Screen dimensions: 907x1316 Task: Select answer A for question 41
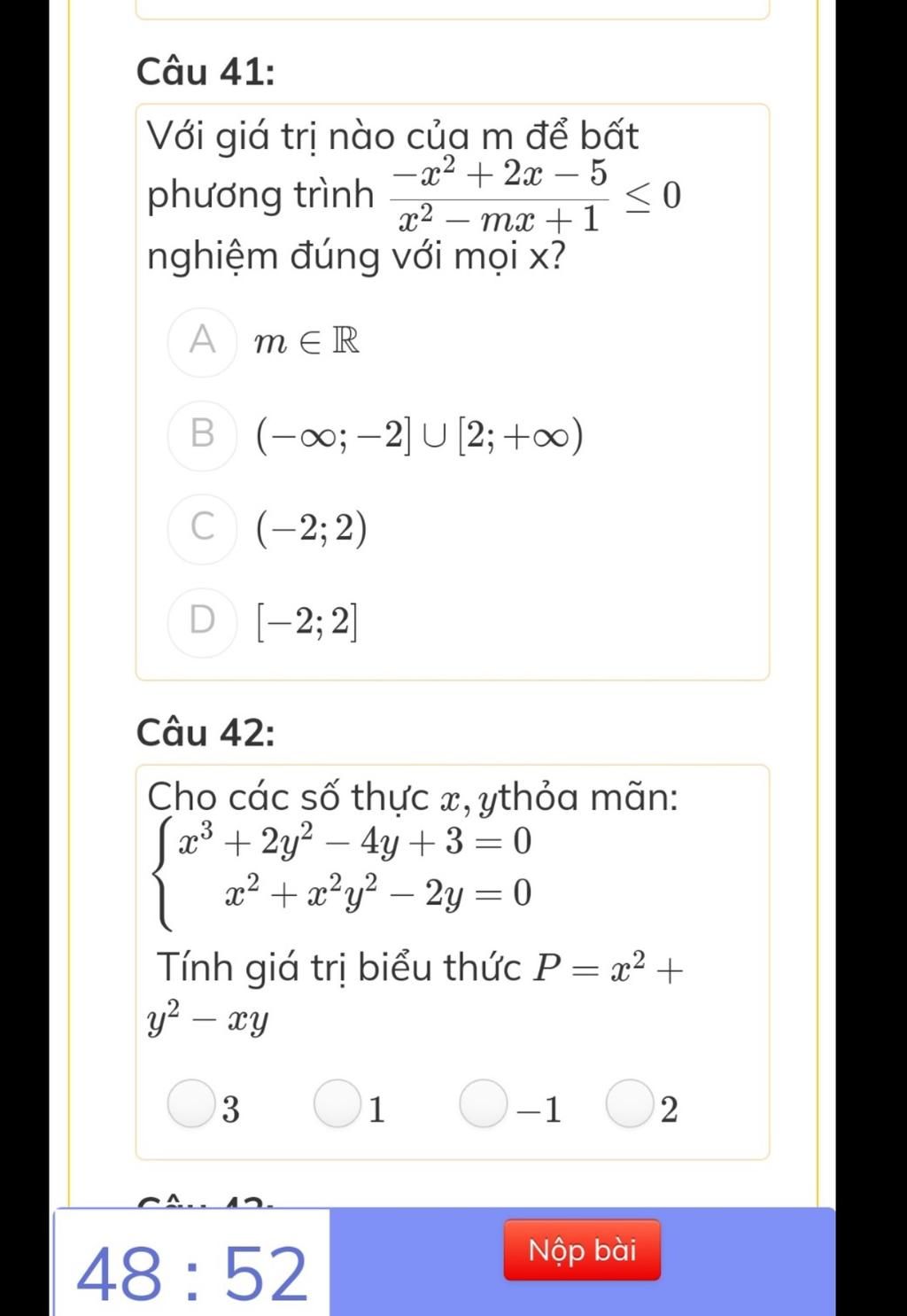203,340
